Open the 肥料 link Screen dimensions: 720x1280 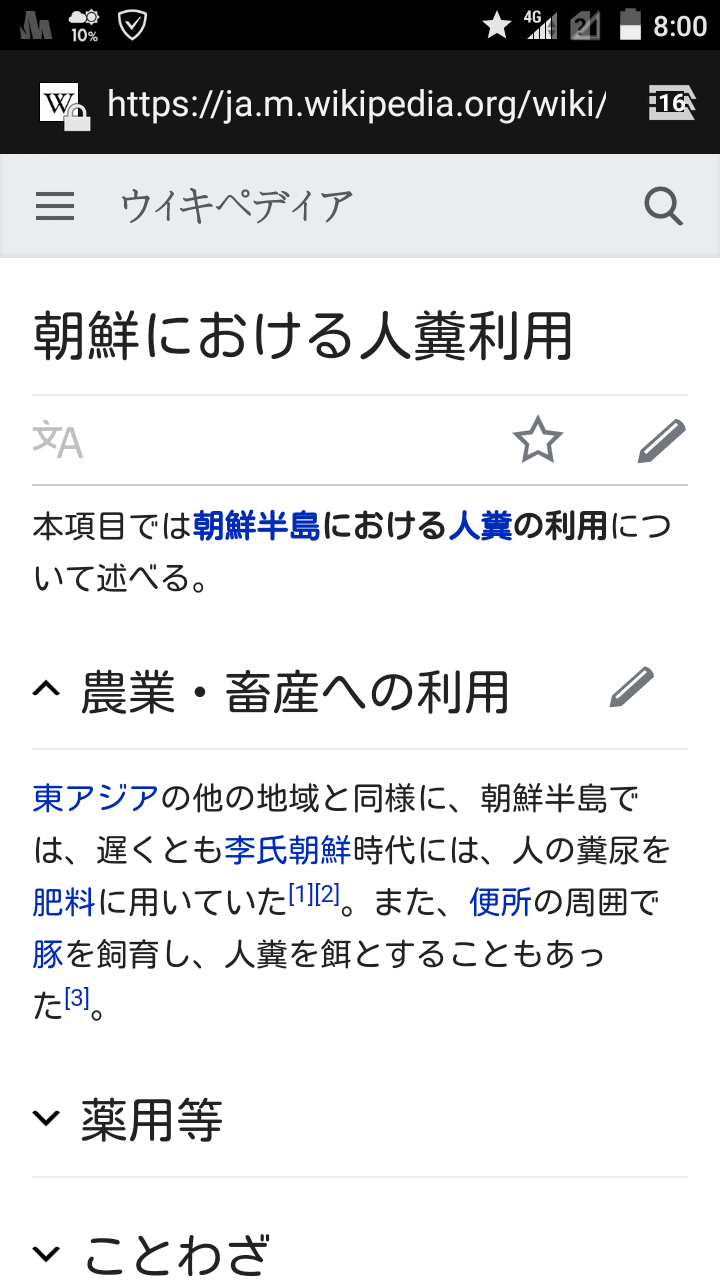[64, 904]
